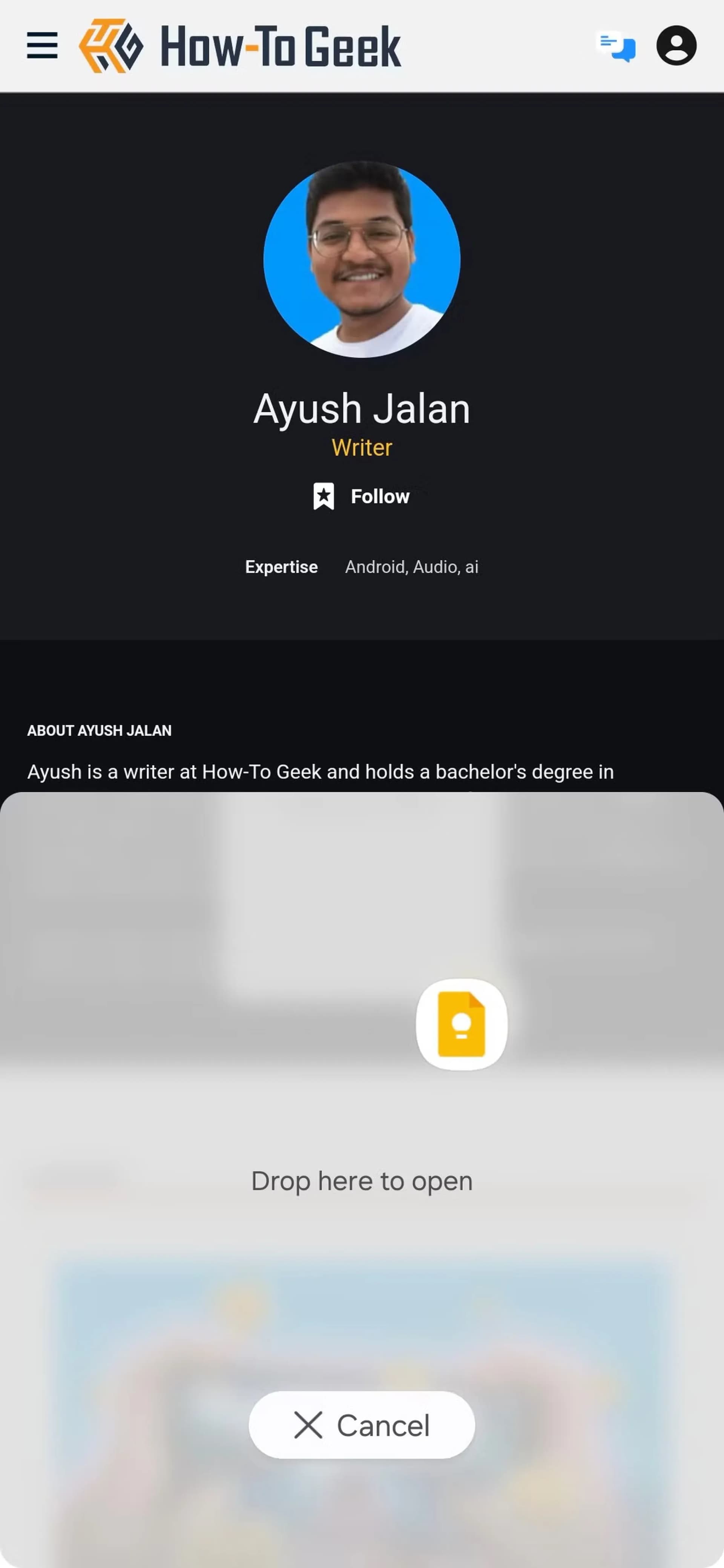Follow Ayush Jalan
The image size is (724, 1568).
pyautogui.click(x=362, y=496)
